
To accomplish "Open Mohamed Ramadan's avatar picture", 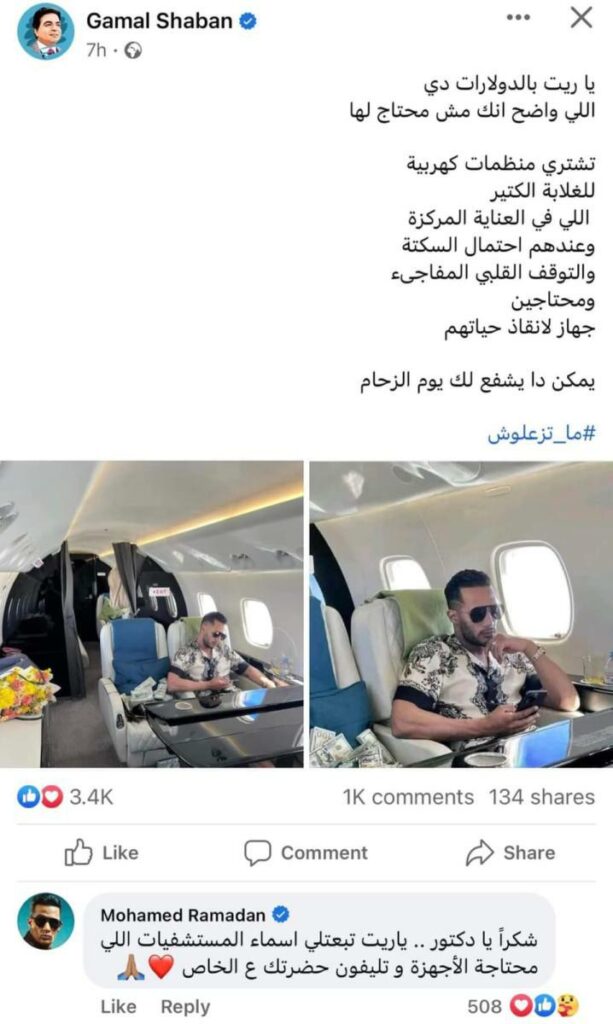I will pos(45,920).
